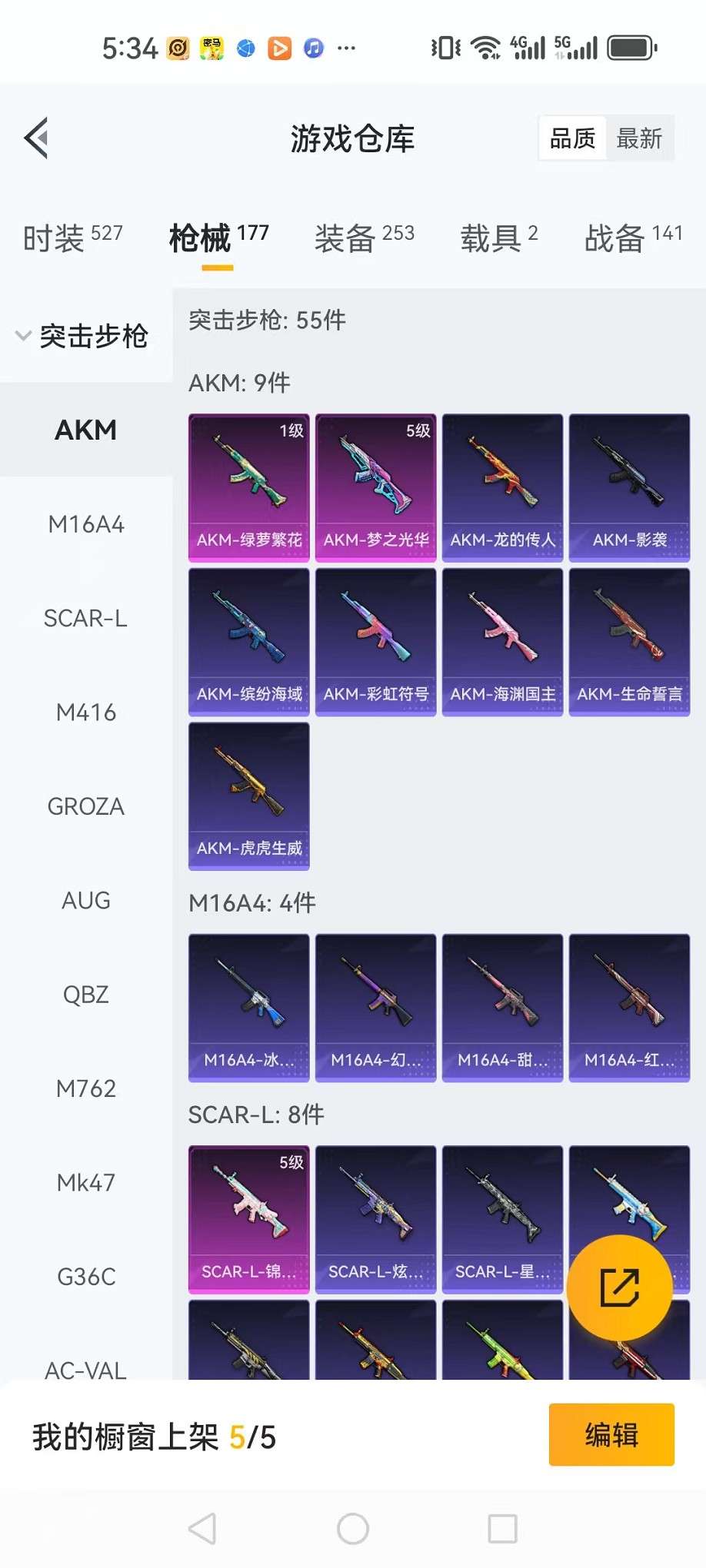The width and height of the screenshot is (706, 1568).
Task: Tap the 编辑 button
Action: (611, 1435)
